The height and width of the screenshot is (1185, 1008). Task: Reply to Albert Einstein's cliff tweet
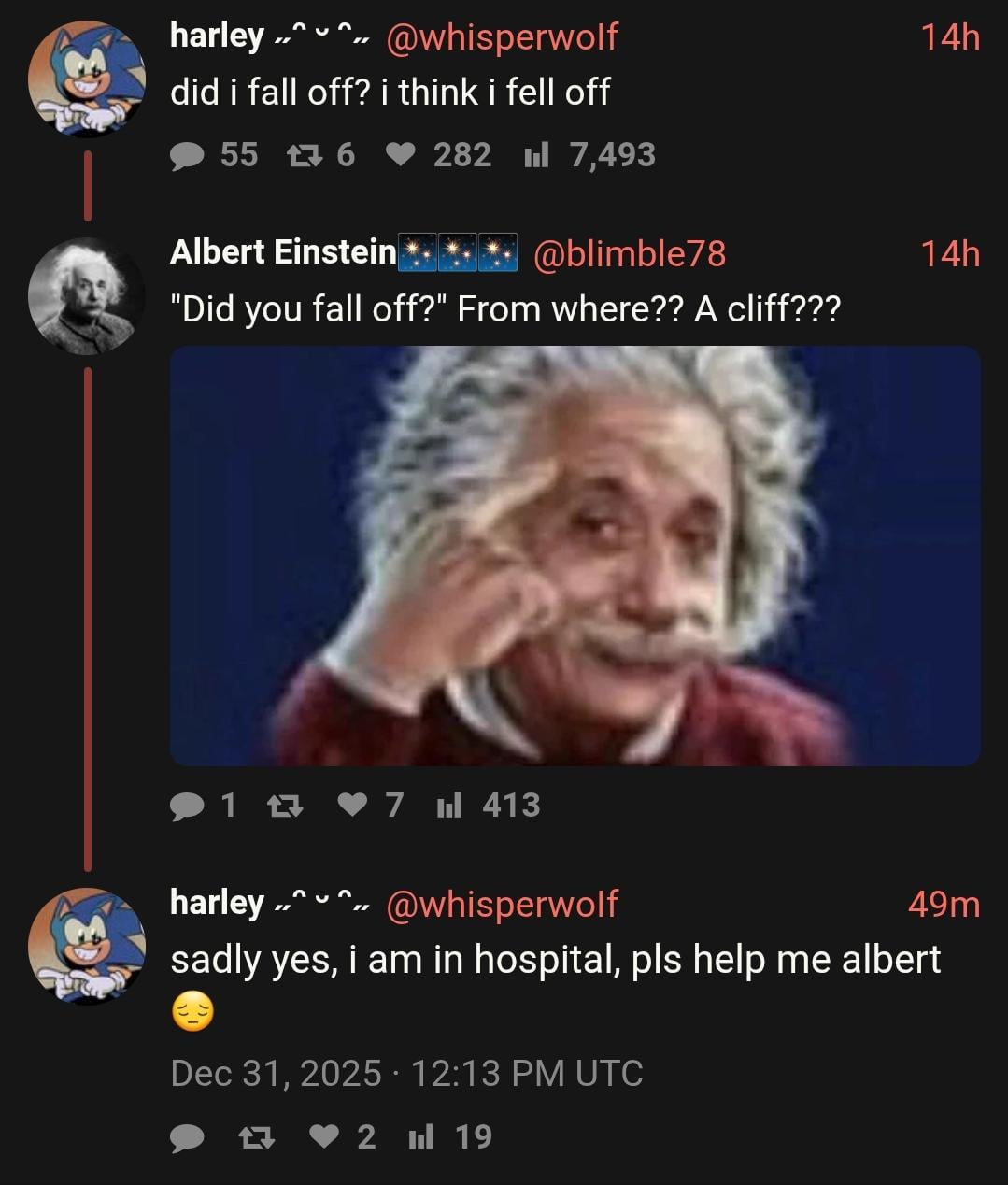click(x=188, y=806)
